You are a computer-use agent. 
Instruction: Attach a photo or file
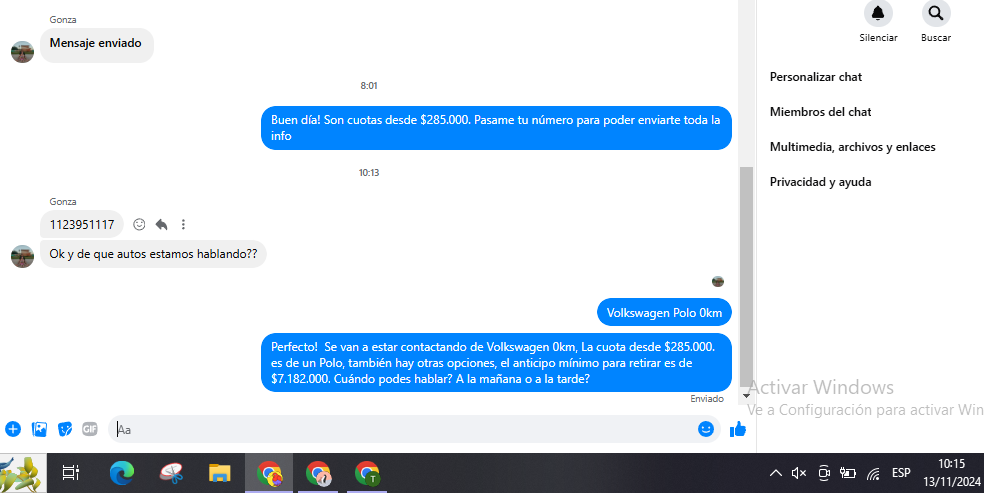39,429
